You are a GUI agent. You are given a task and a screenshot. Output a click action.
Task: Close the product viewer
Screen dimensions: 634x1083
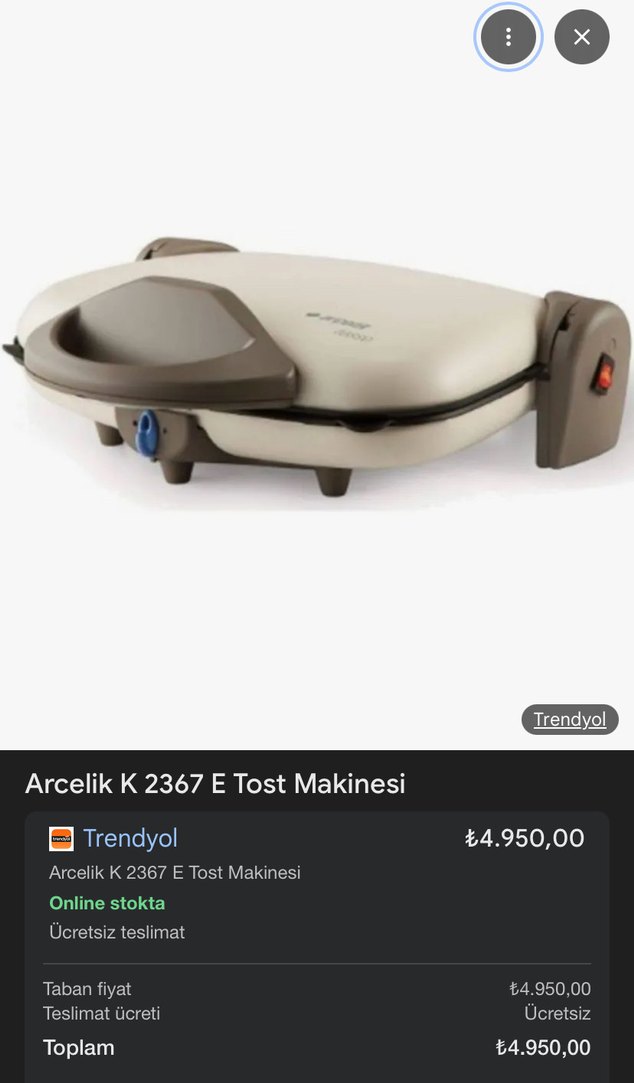(x=581, y=37)
